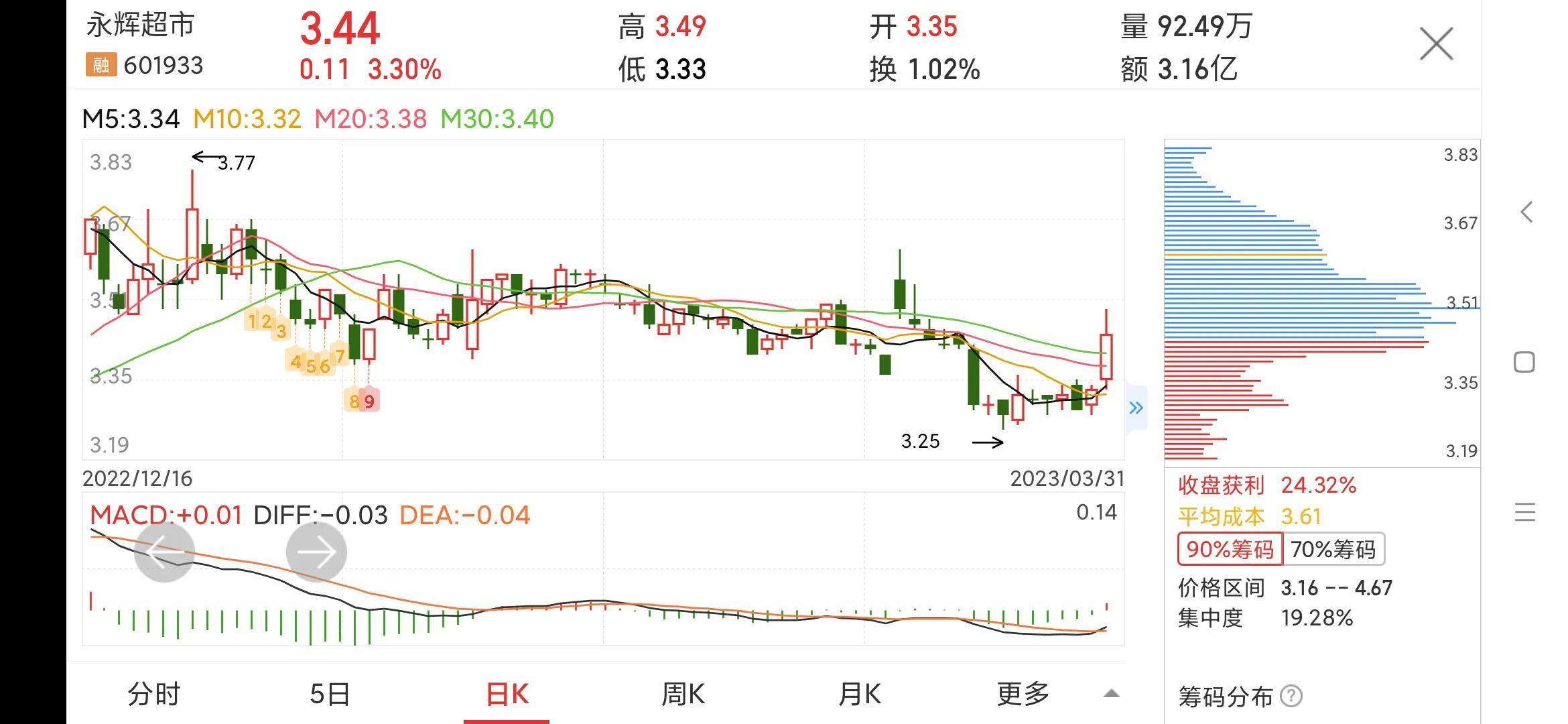Select the 70%筹码 option
Viewport: 1568px width, 724px height.
click(1333, 550)
